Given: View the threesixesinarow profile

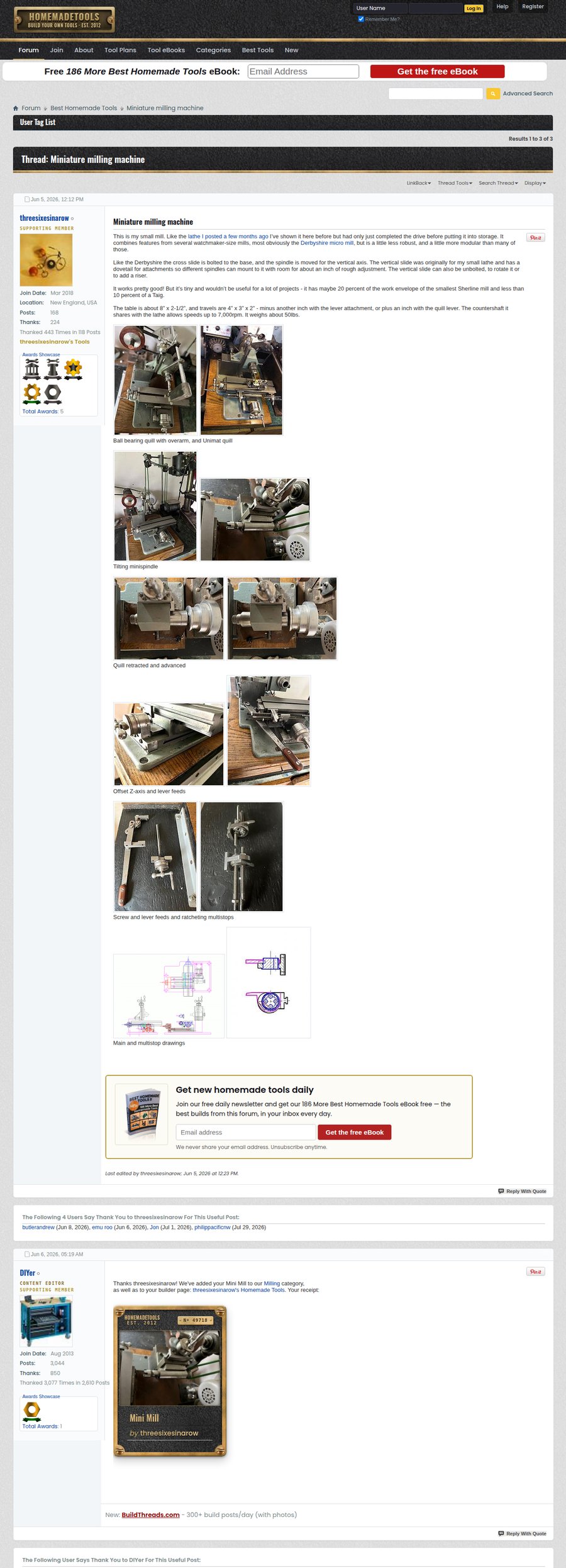Looking at the screenshot, I should (44, 218).
